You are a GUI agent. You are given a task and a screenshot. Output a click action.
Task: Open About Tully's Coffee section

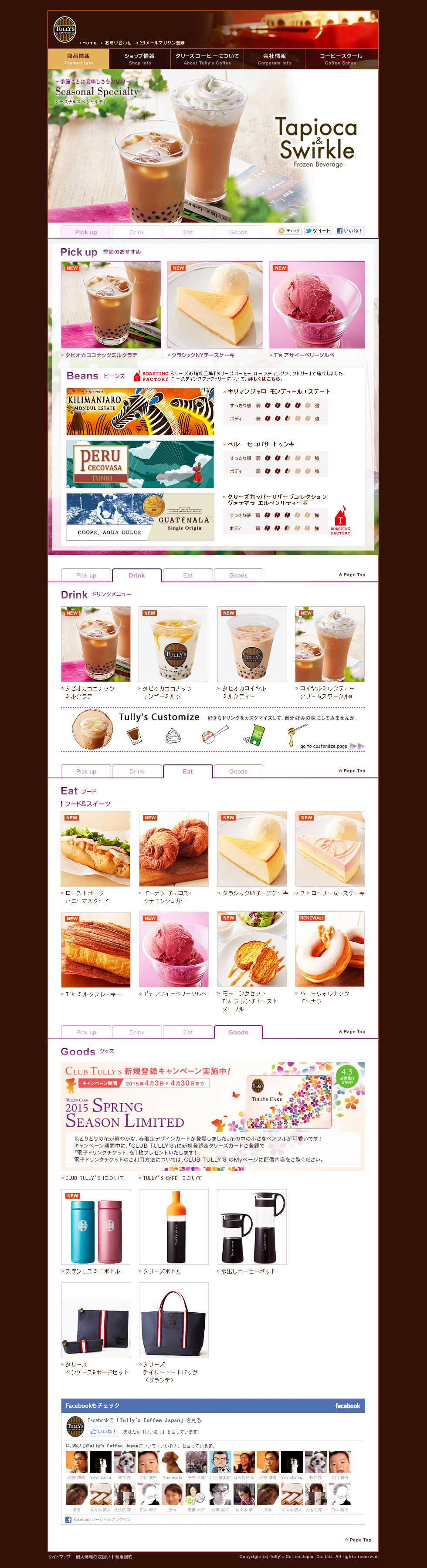[x=207, y=58]
